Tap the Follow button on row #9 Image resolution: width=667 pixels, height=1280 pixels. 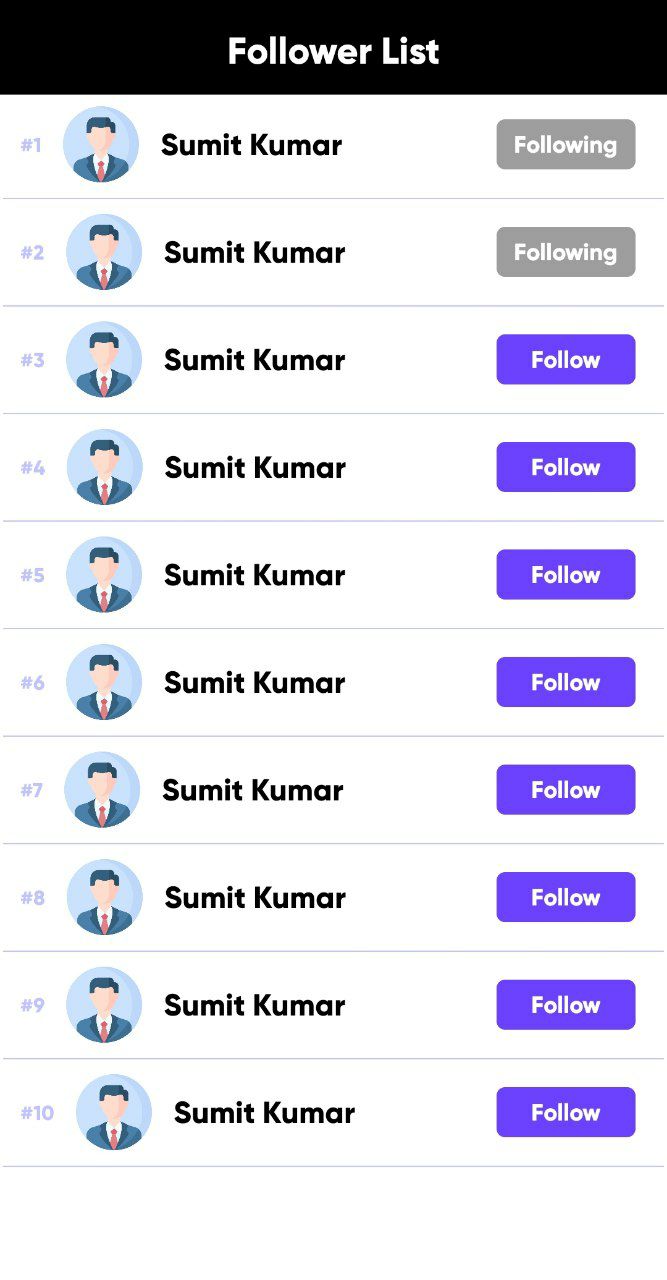[x=566, y=1005]
